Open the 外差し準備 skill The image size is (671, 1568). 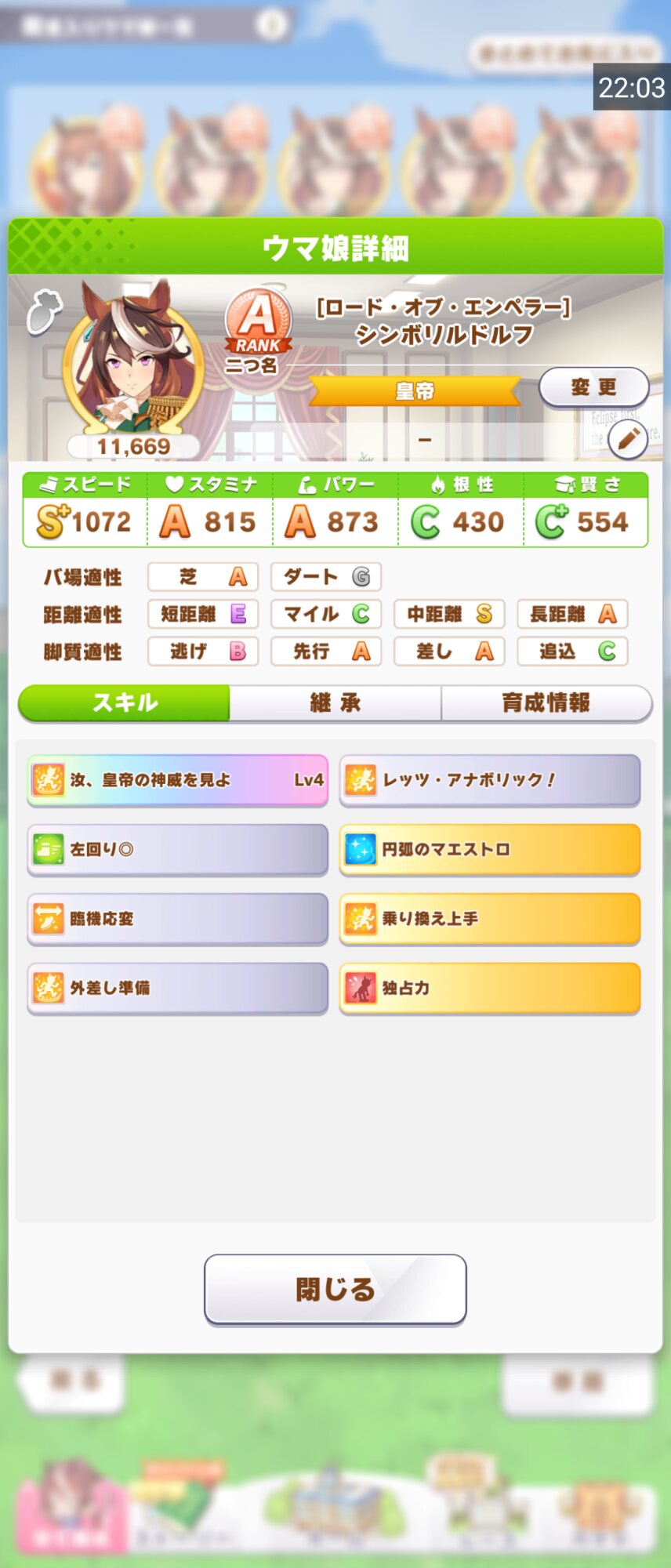(x=178, y=988)
